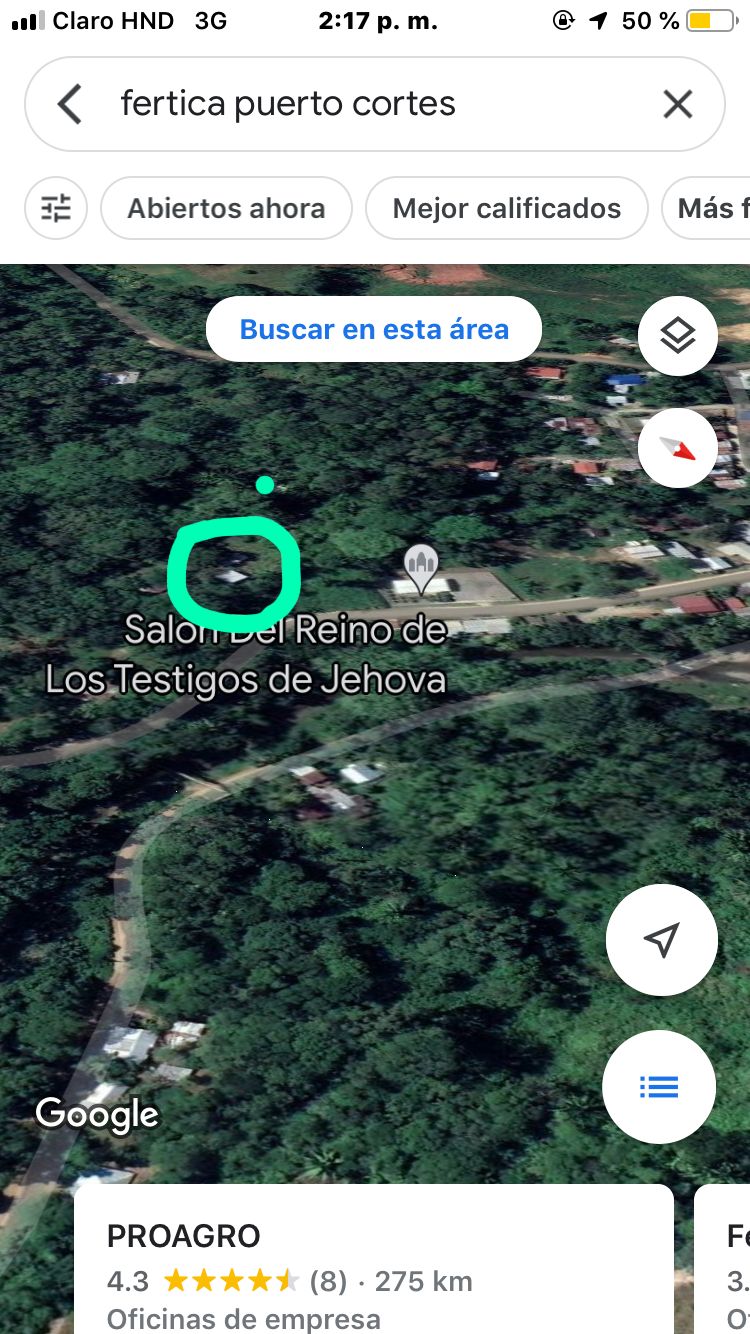Show results as a list
Screen dimensions: 750x1334
coord(659,1086)
